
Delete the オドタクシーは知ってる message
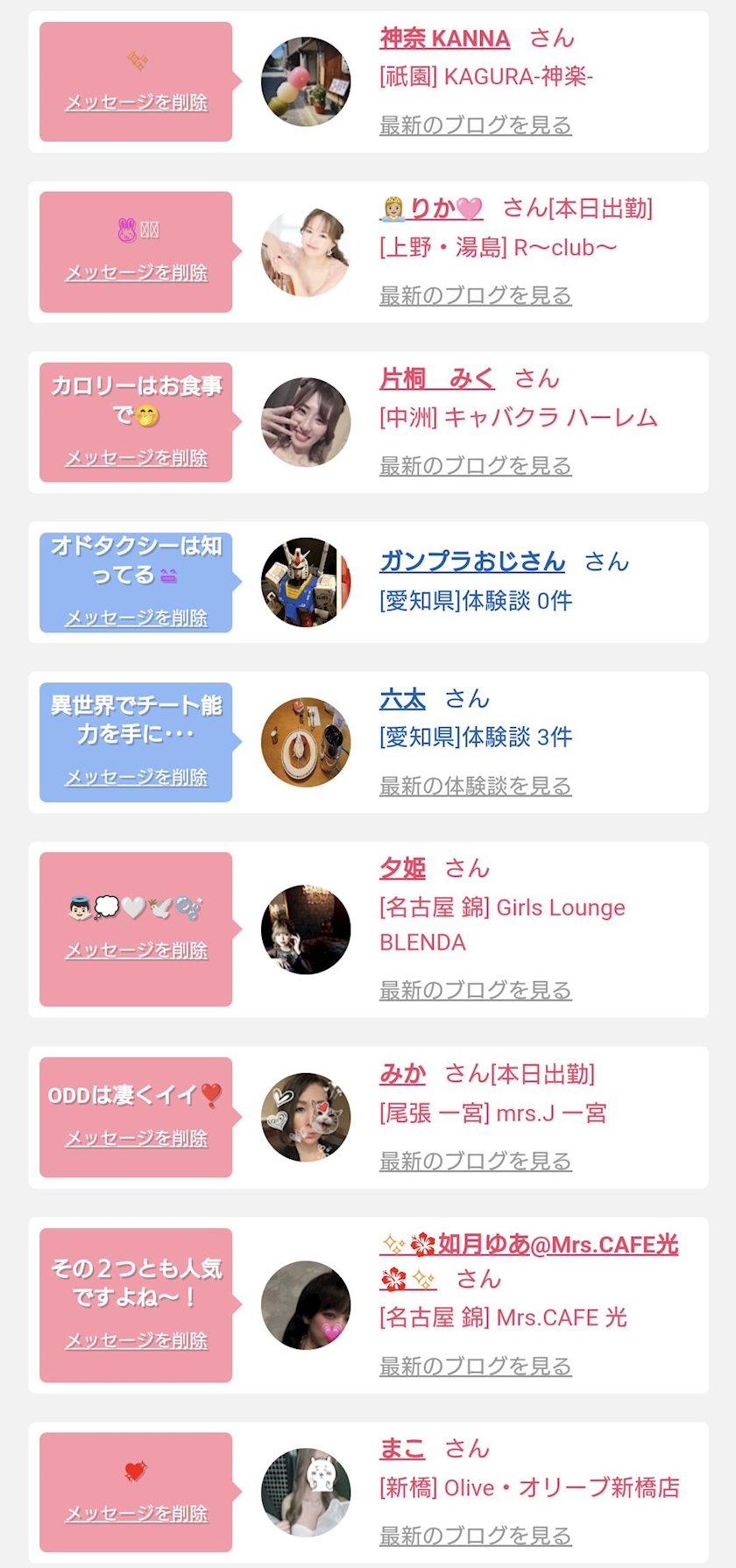point(137,618)
